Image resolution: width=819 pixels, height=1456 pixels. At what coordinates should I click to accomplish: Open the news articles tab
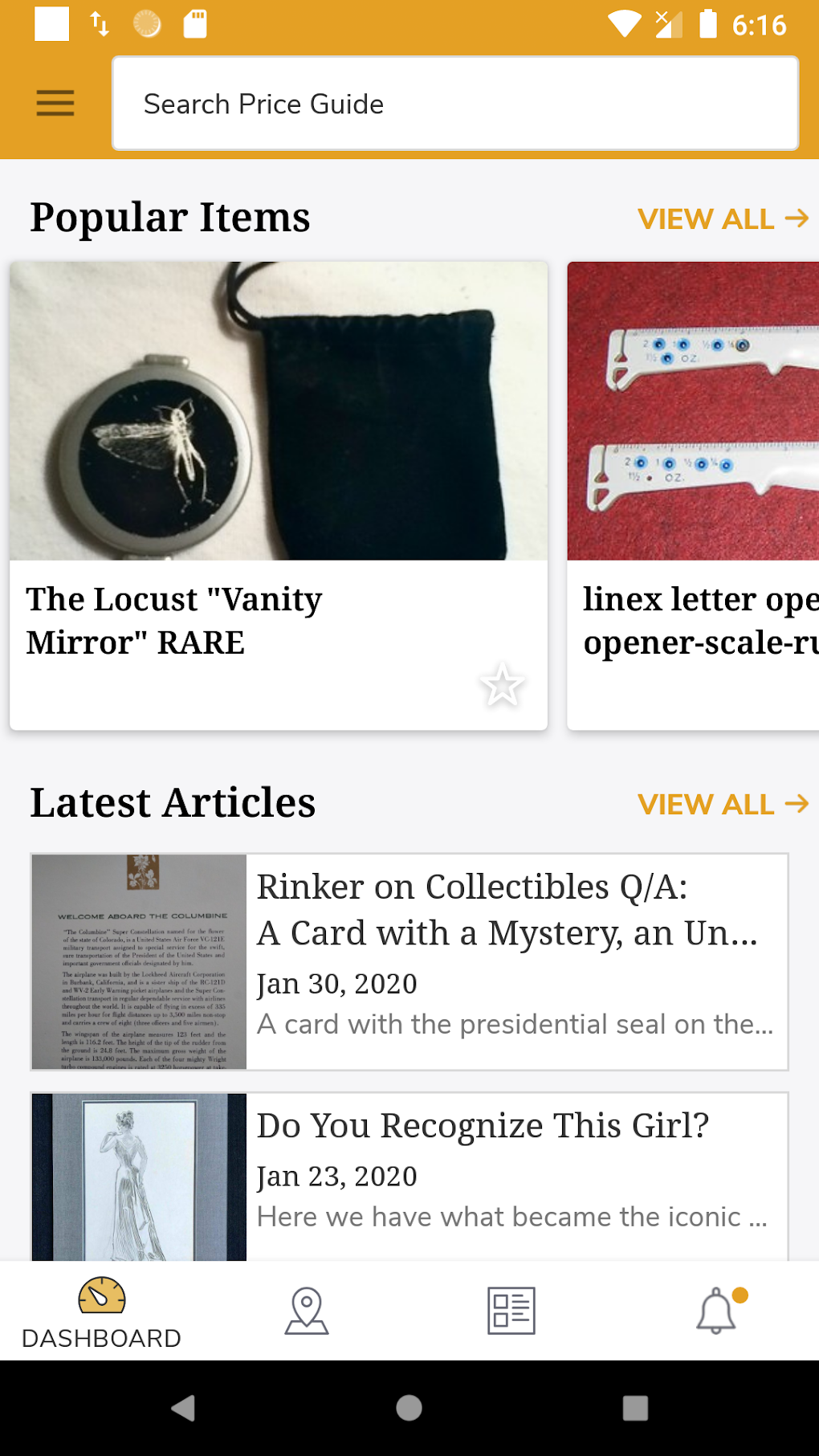[x=511, y=1311]
